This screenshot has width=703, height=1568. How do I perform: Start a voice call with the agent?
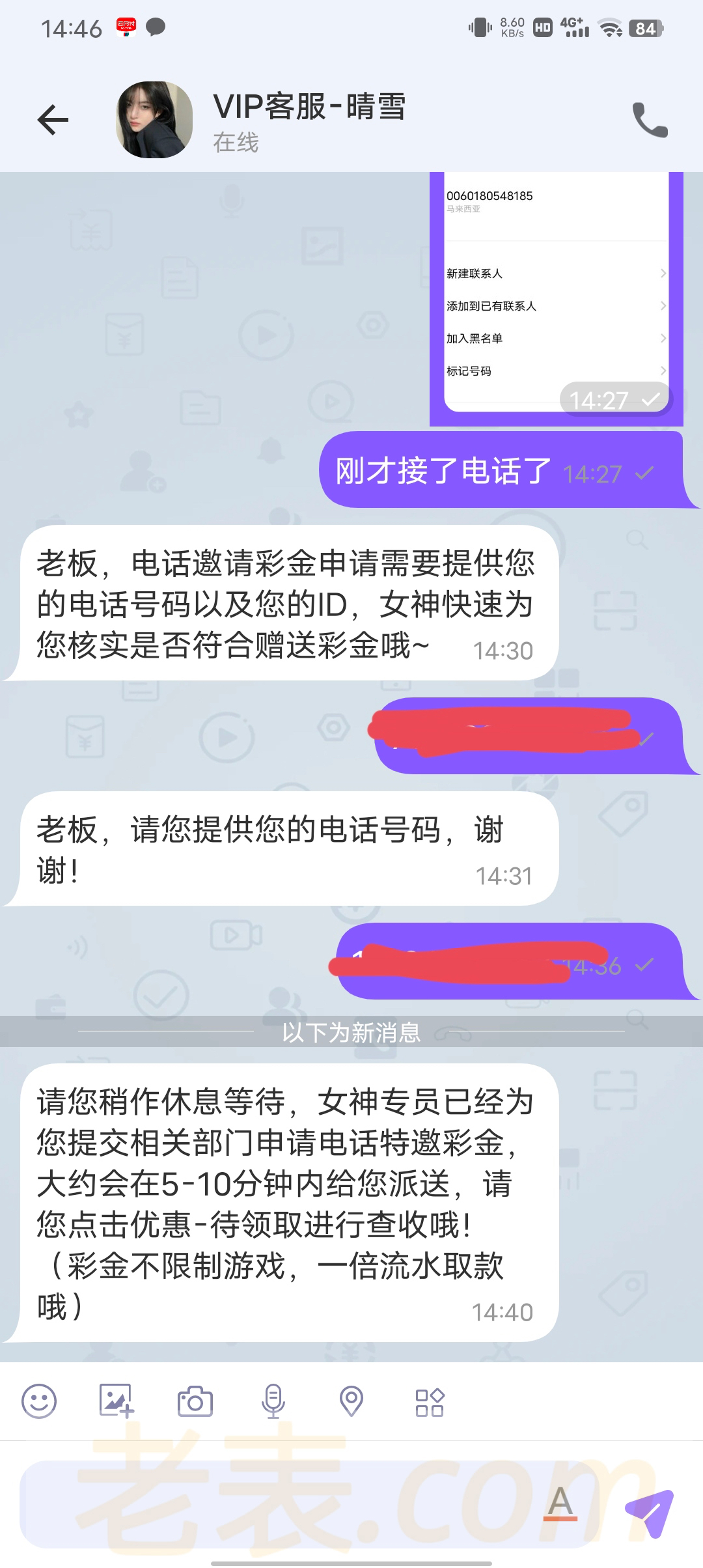tap(650, 120)
